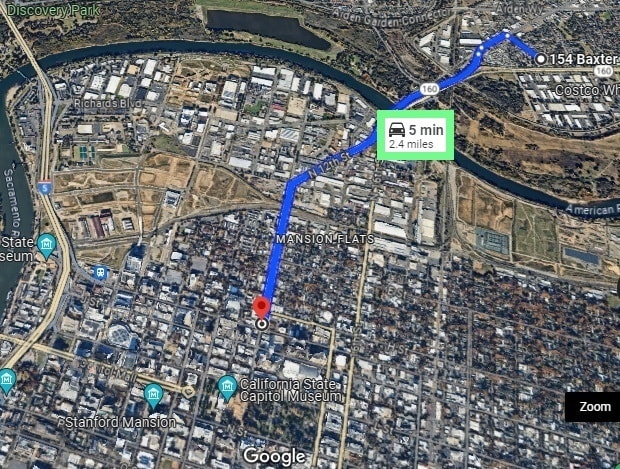Image resolution: width=620 pixels, height=469 pixels.
Task: Open the Stanford Mansion museum marker
Action: 153,395
